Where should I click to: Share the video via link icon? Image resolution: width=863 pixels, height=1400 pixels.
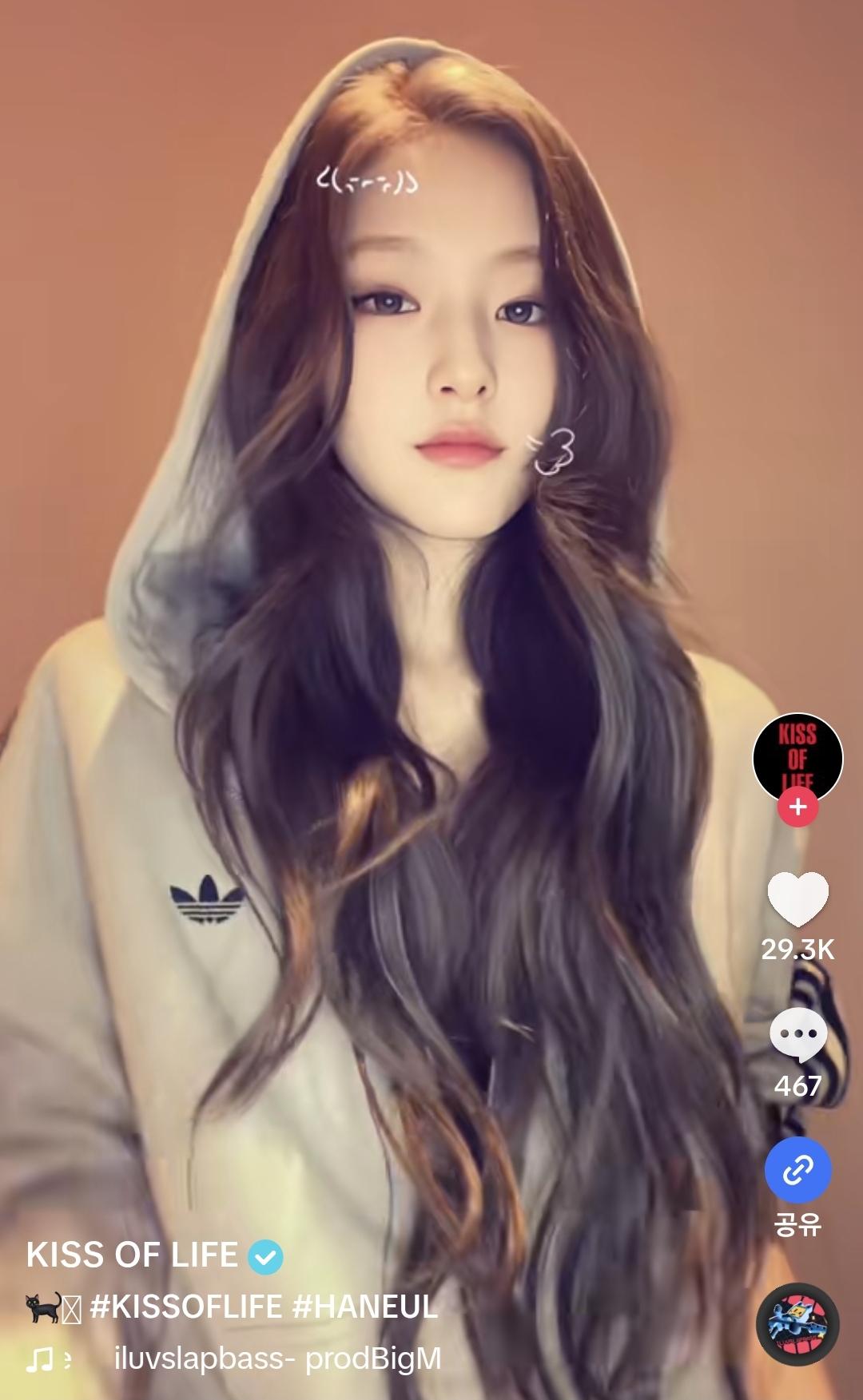797,1170
